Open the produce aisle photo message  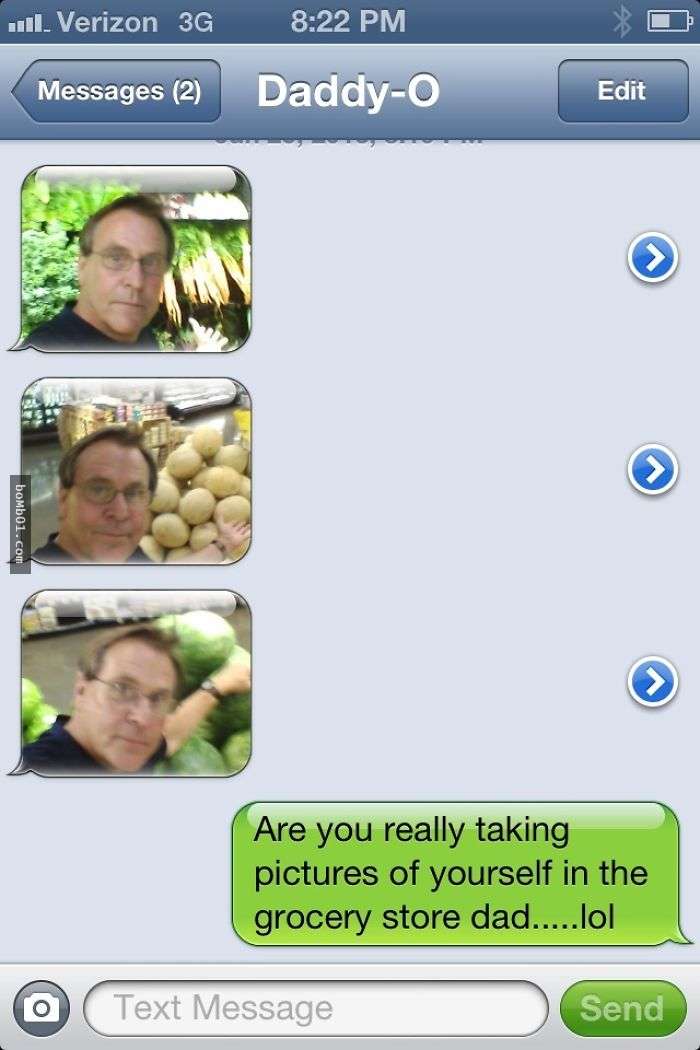135,258
